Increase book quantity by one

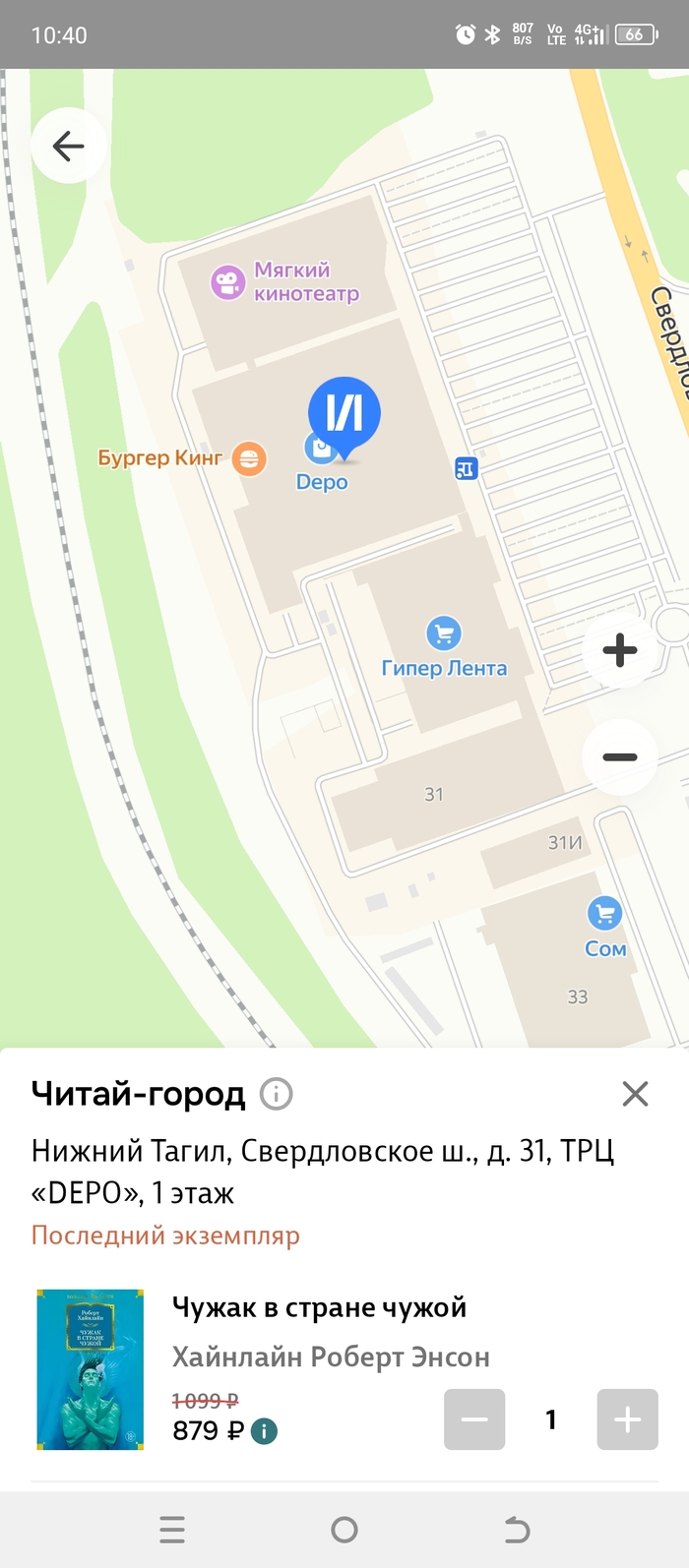pyautogui.click(x=627, y=1419)
